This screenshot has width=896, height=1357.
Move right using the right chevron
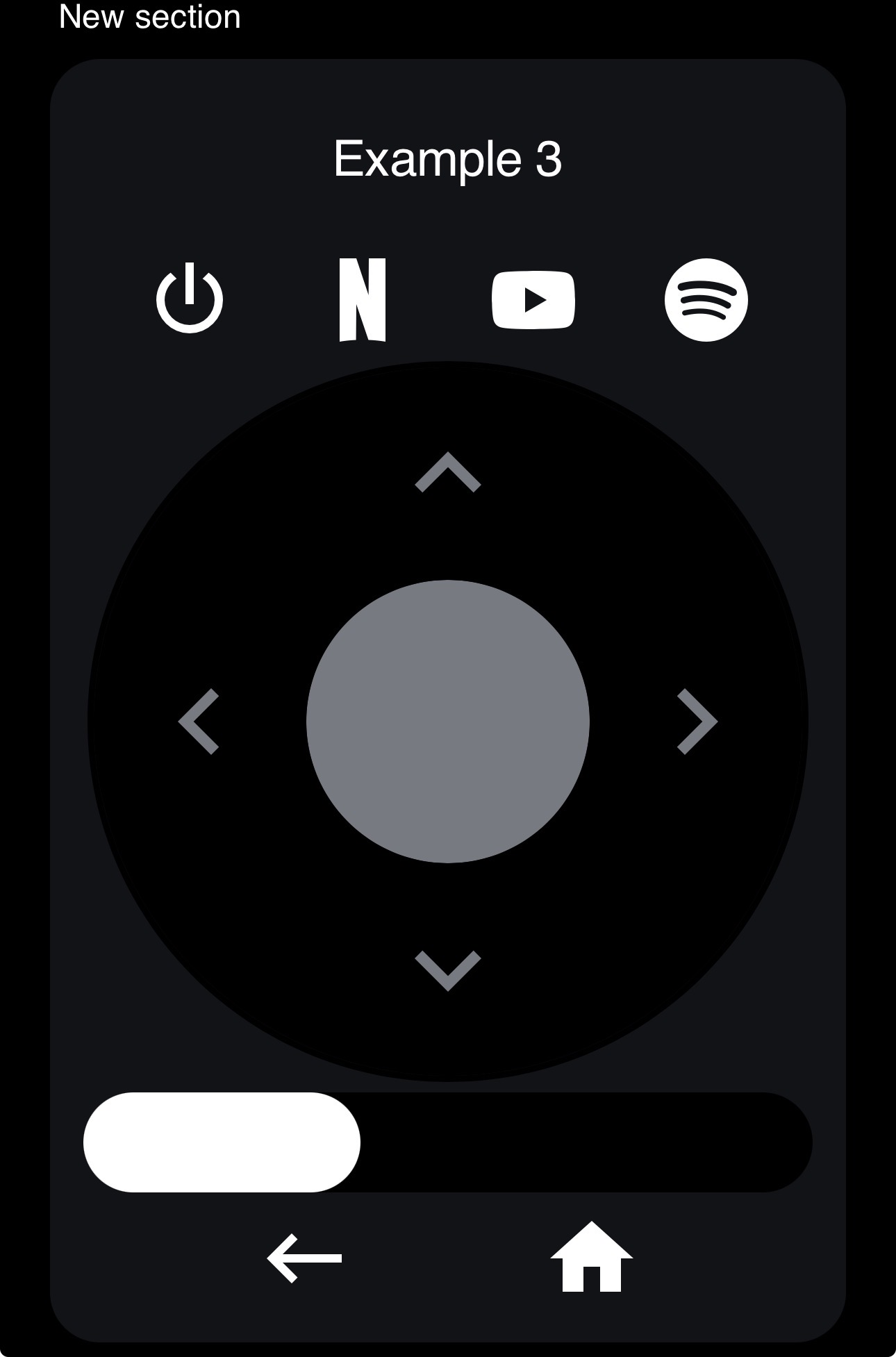coord(697,722)
